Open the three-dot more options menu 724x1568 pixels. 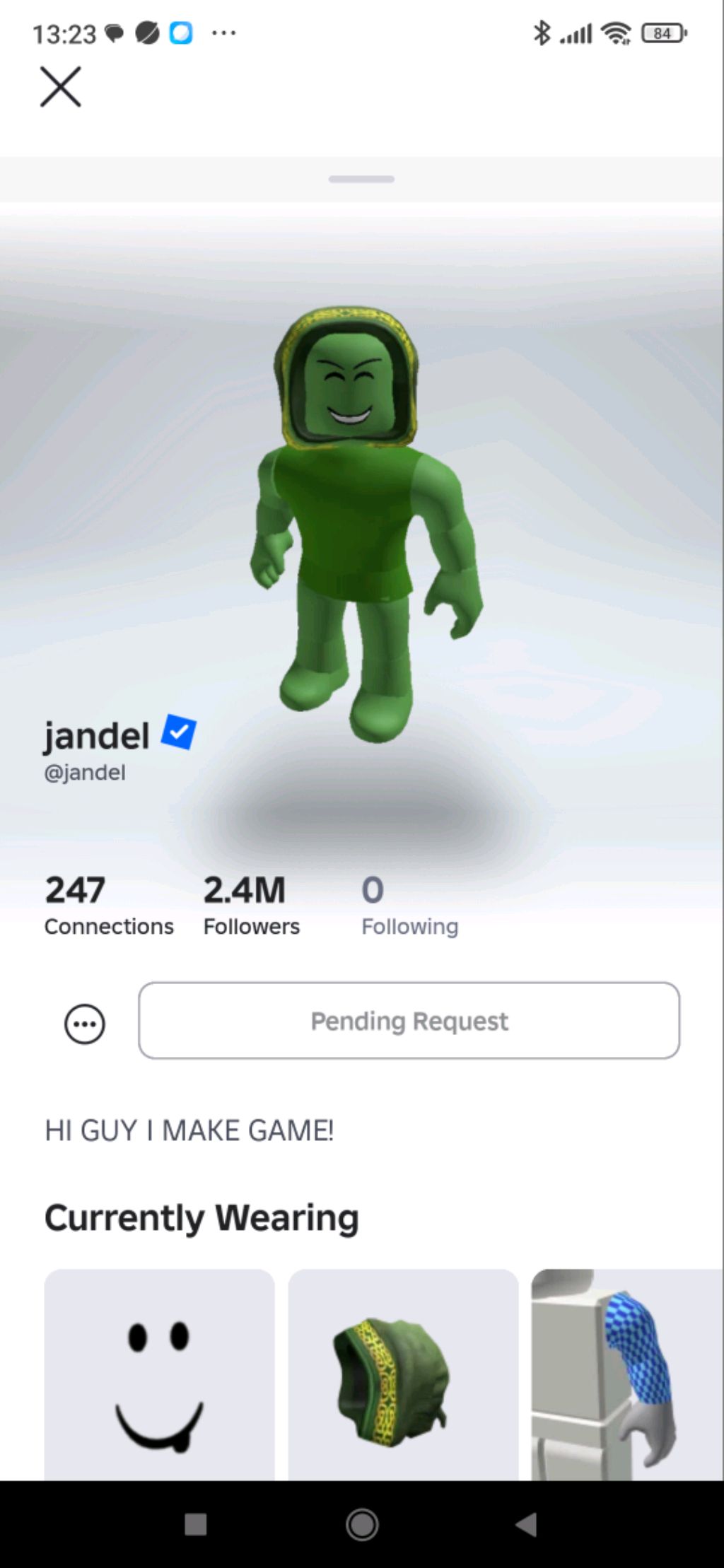(85, 1024)
